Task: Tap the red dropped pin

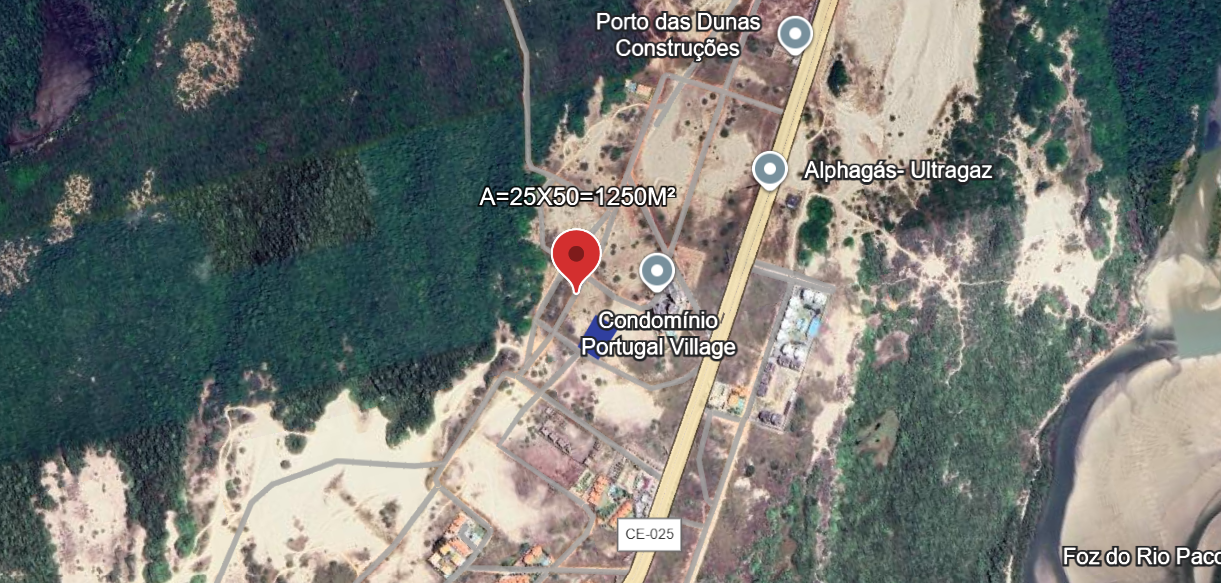Action: point(576,257)
